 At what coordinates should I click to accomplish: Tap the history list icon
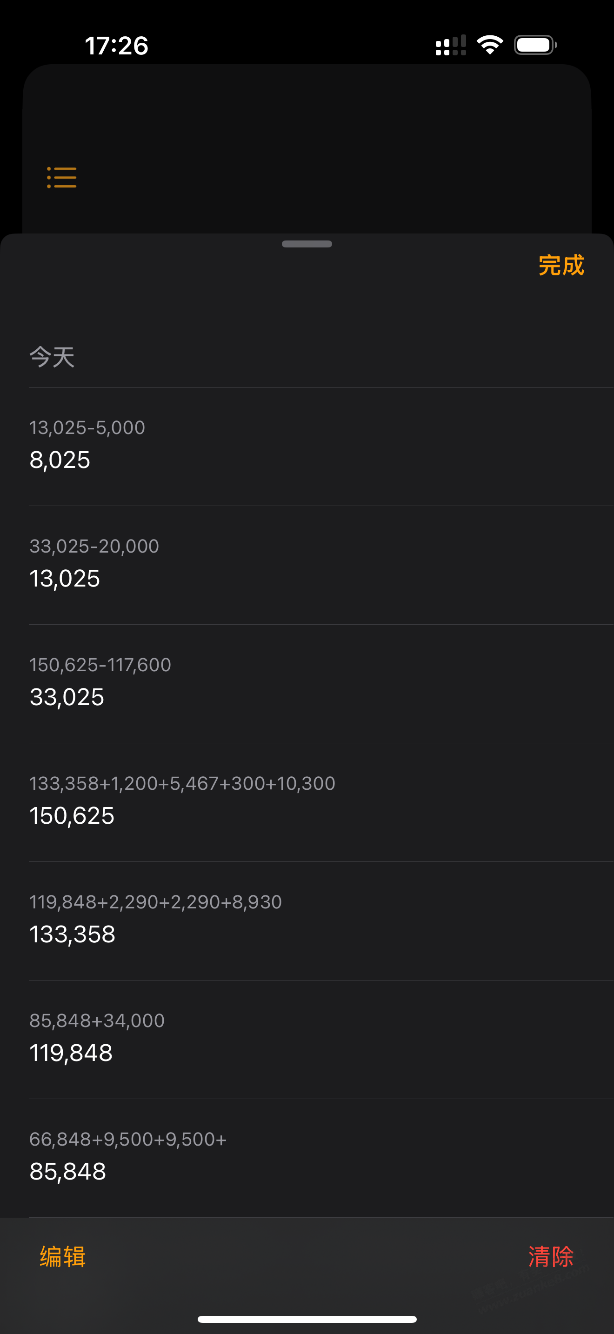pos(61,177)
